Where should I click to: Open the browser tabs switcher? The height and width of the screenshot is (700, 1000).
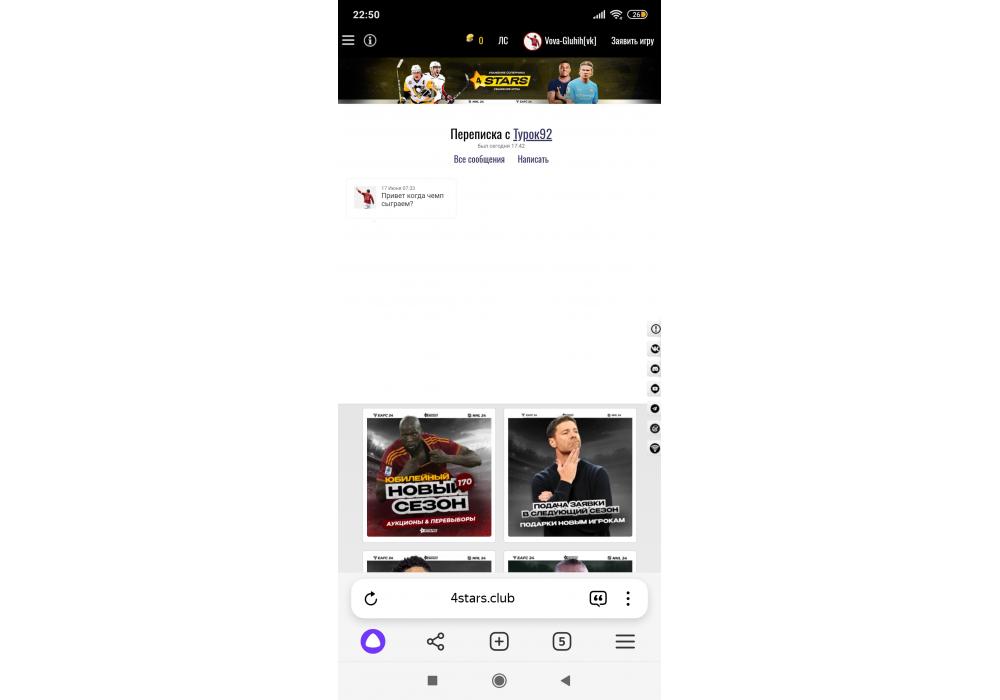[x=562, y=642]
